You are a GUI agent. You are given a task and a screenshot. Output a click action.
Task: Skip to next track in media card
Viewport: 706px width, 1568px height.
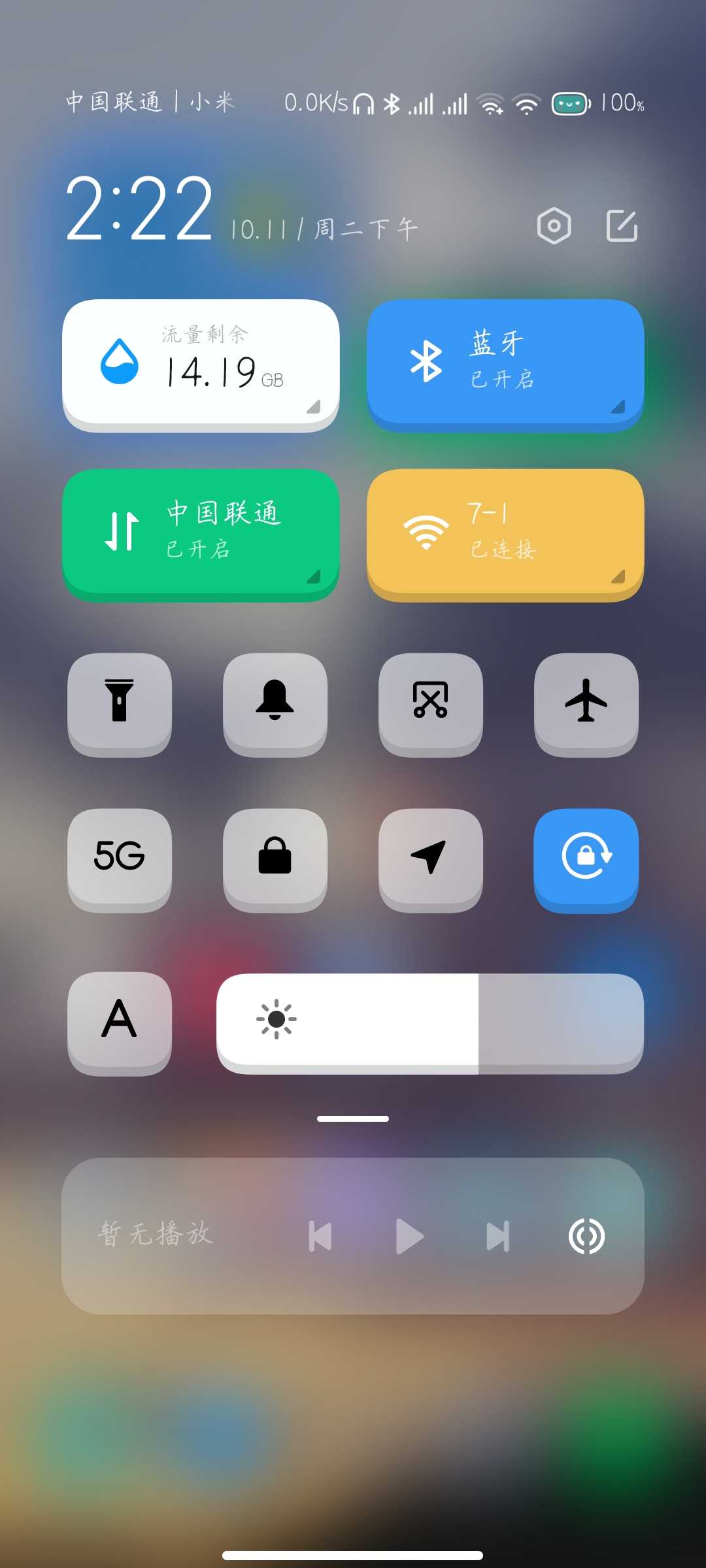[497, 1236]
